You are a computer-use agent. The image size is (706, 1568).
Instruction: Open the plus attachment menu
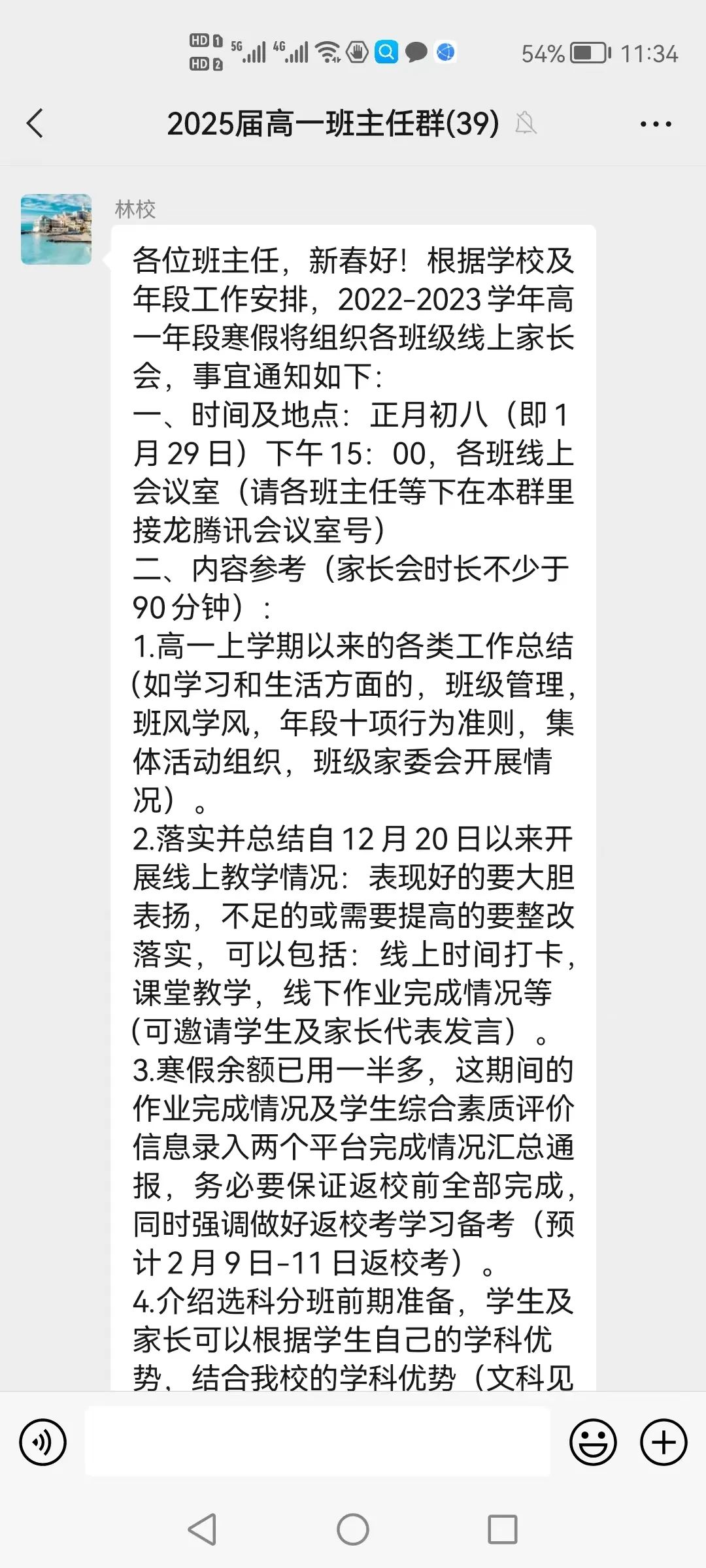[664, 1442]
